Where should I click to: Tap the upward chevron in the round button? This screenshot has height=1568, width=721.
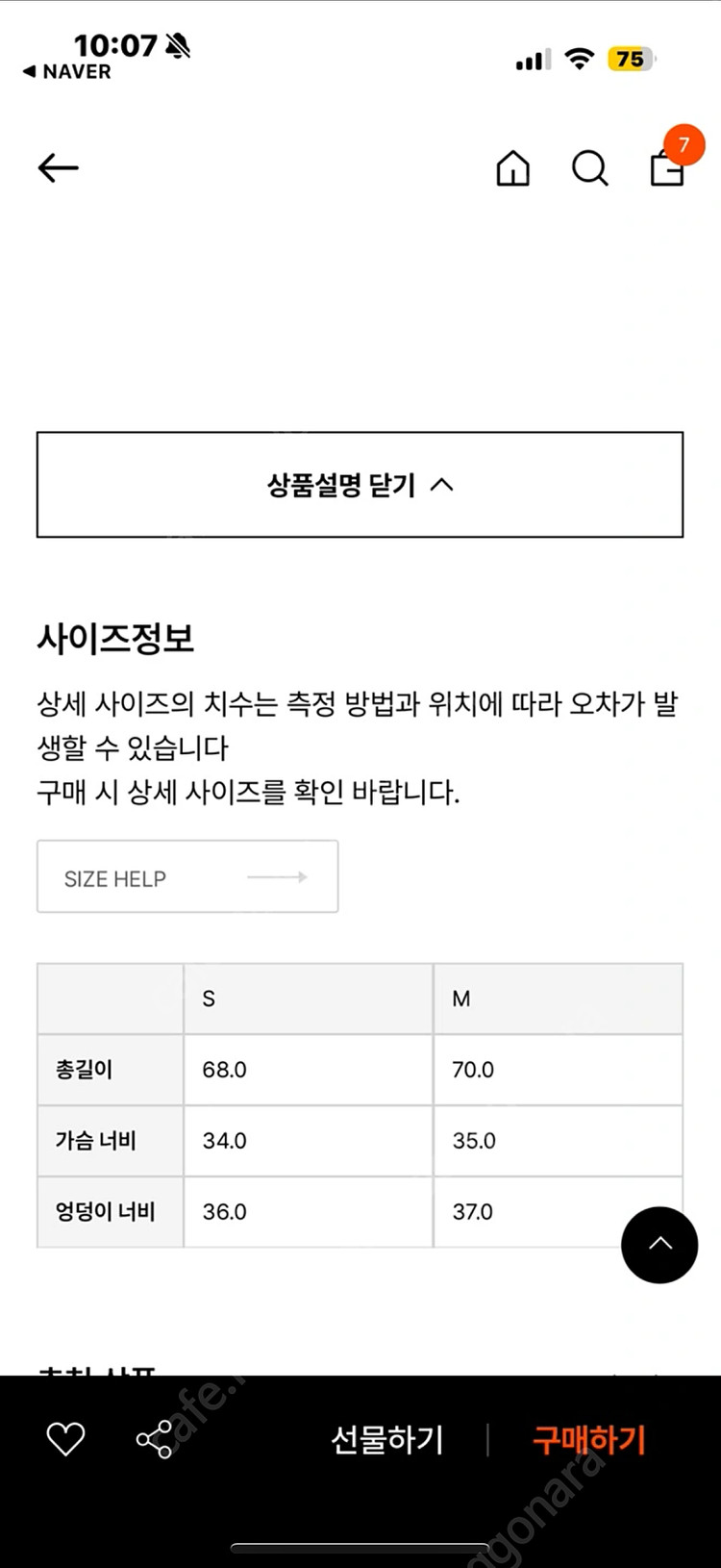point(659,1245)
